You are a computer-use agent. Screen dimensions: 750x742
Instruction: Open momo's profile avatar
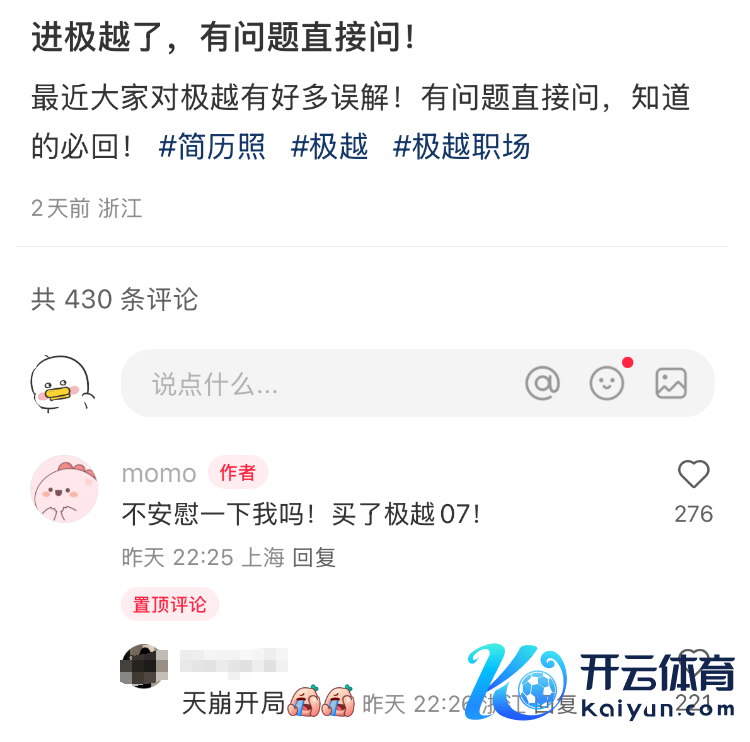click(64, 489)
